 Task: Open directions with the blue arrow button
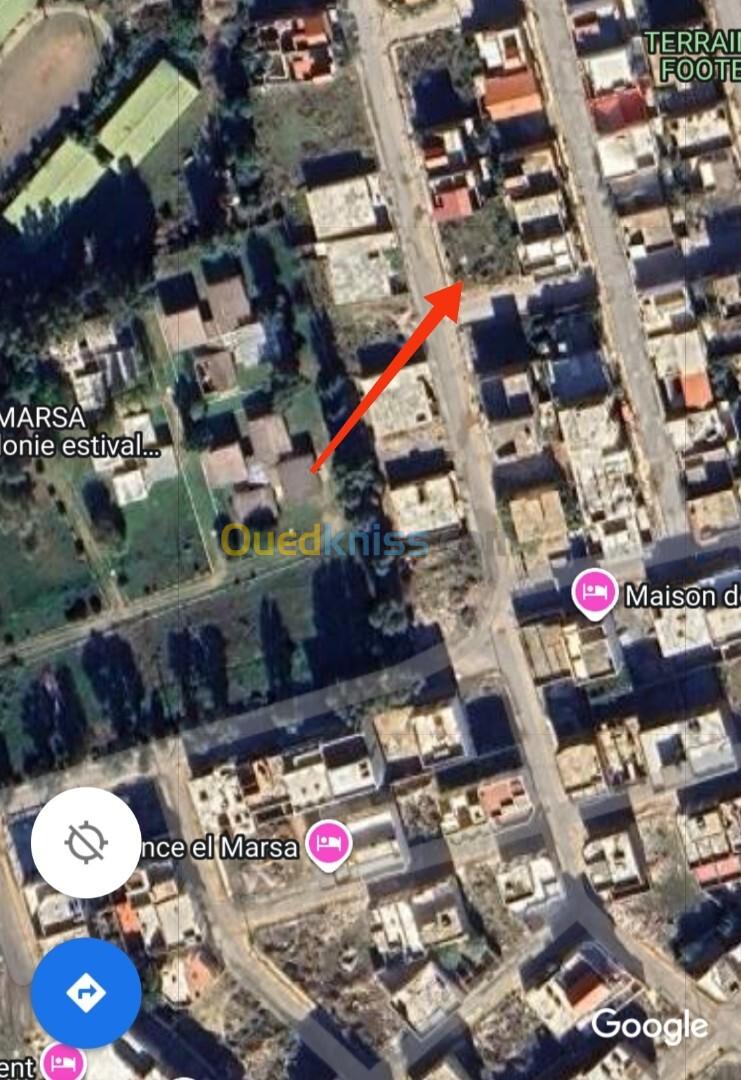click(86, 992)
